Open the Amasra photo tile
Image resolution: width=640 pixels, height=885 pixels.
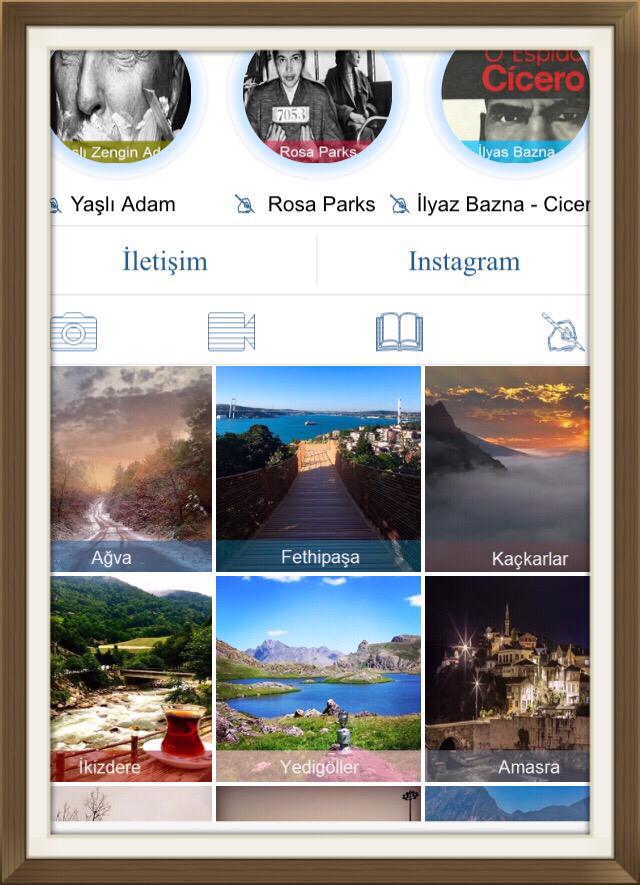[x=507, y=678]
